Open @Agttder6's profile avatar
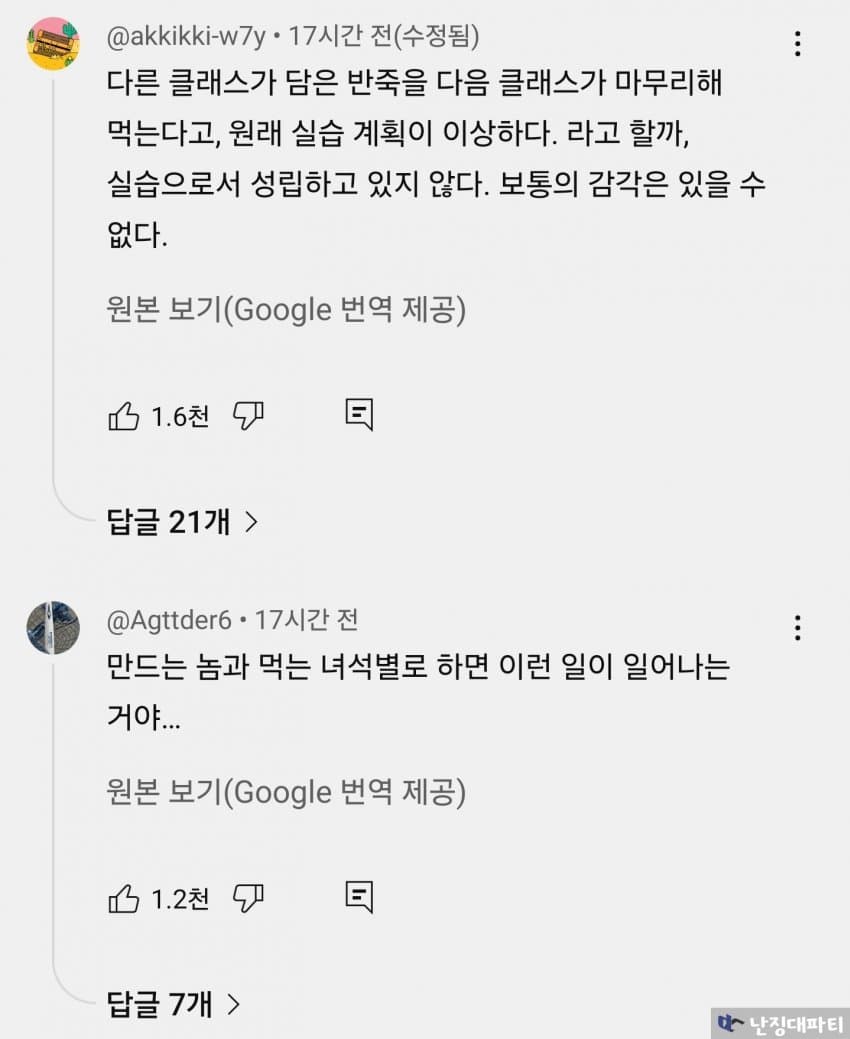 [53, 627]
